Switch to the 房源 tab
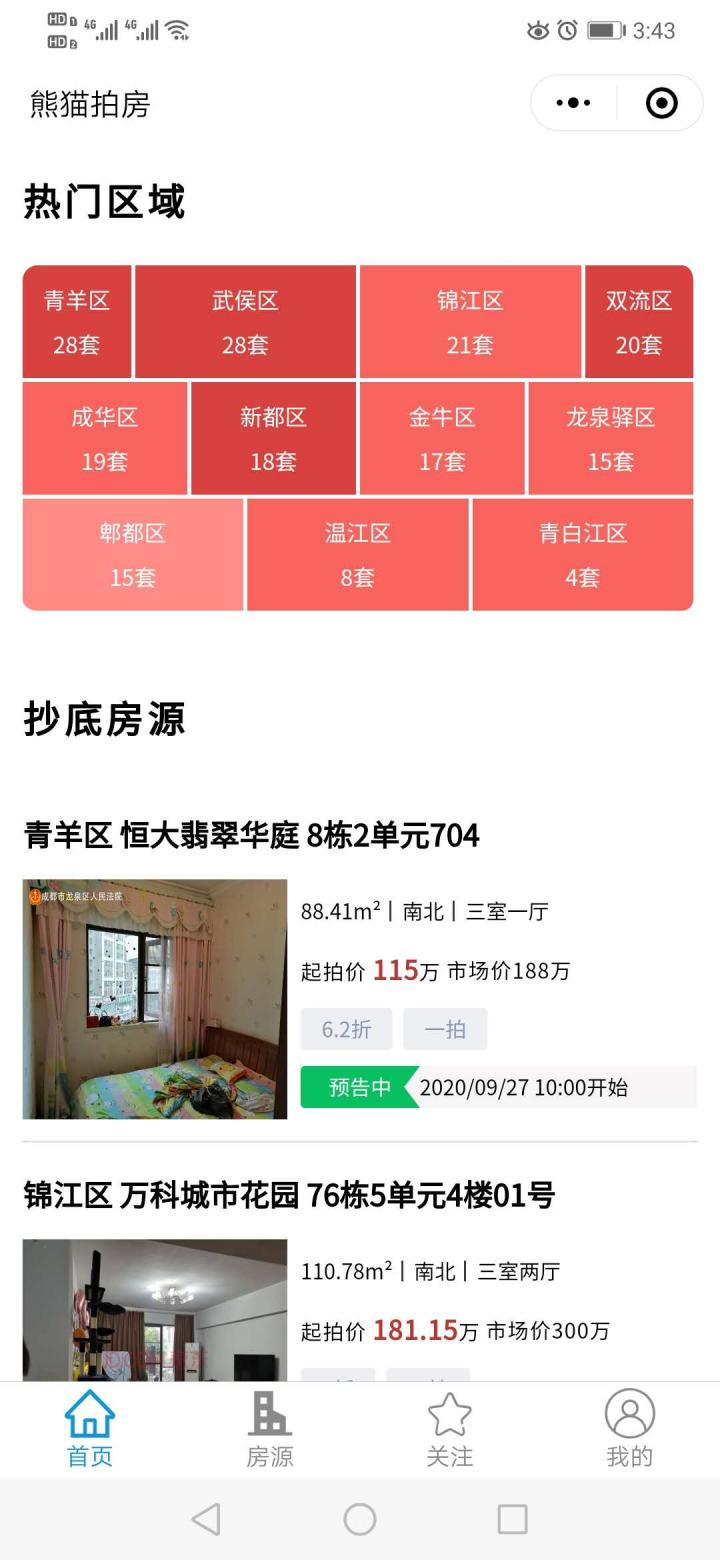 (x=270, y=1430)
